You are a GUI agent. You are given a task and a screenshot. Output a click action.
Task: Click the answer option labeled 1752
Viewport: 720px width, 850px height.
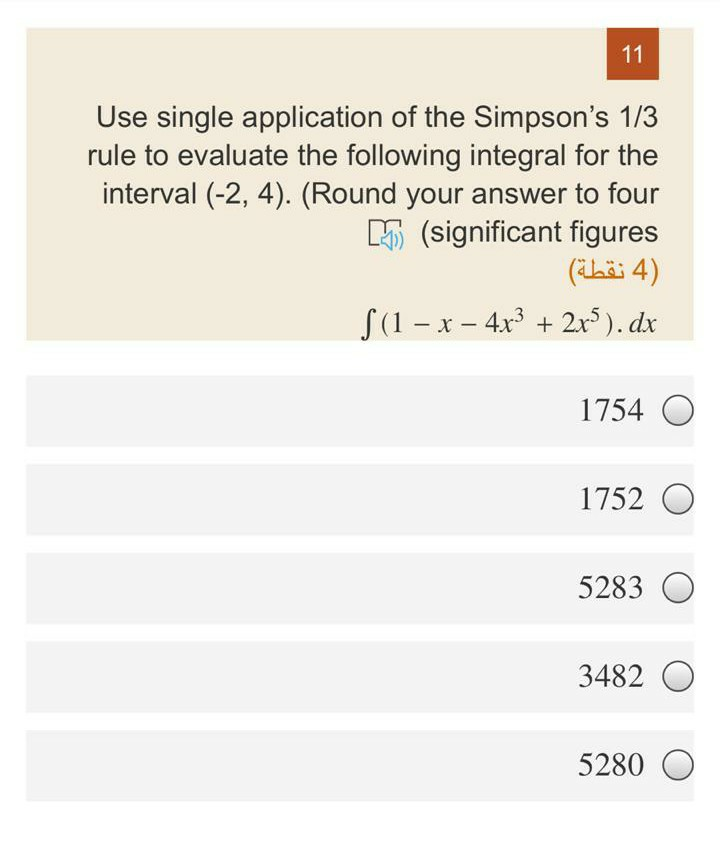pos(610,499)
